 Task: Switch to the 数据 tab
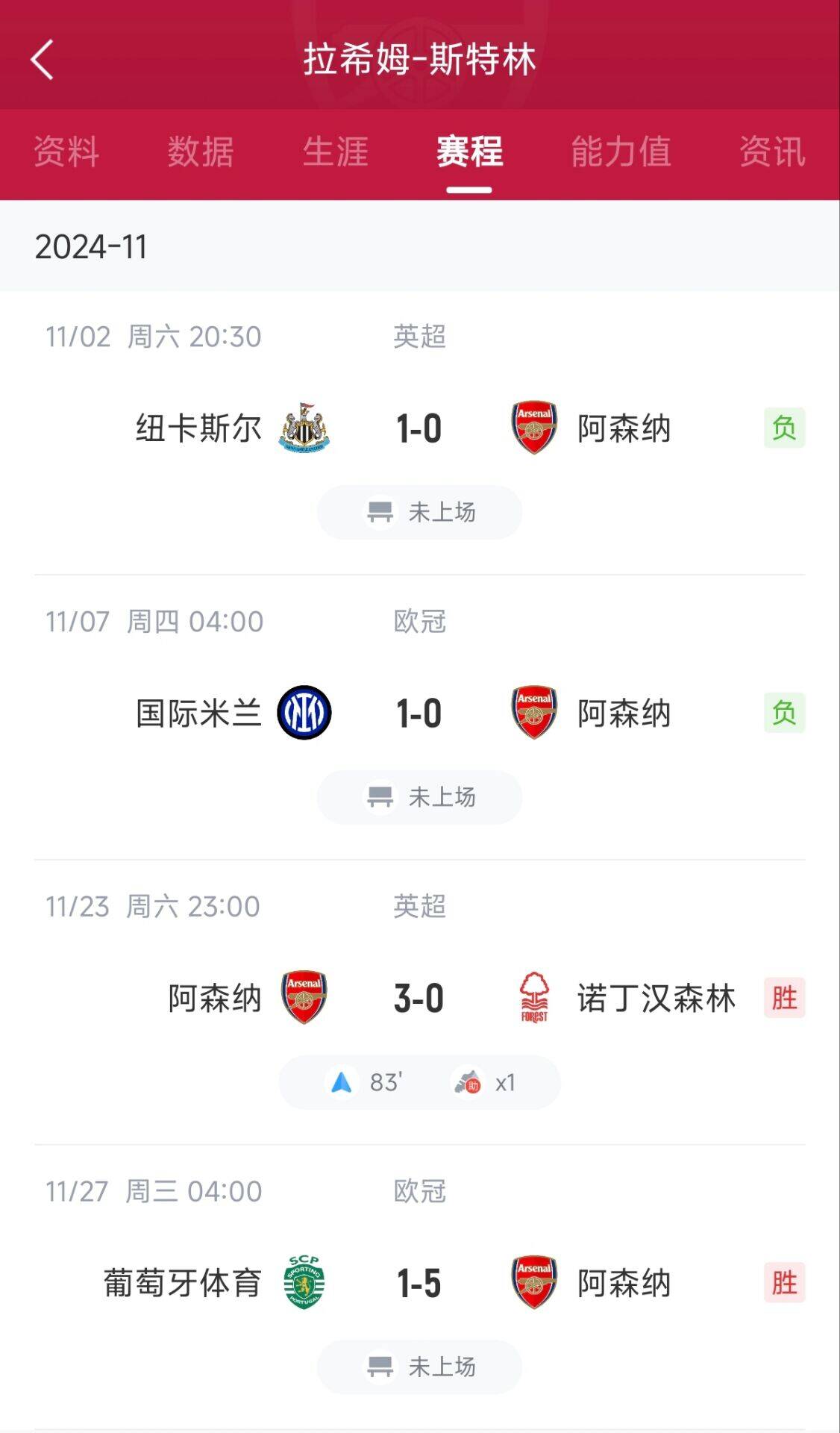click(x=201, y=152)
